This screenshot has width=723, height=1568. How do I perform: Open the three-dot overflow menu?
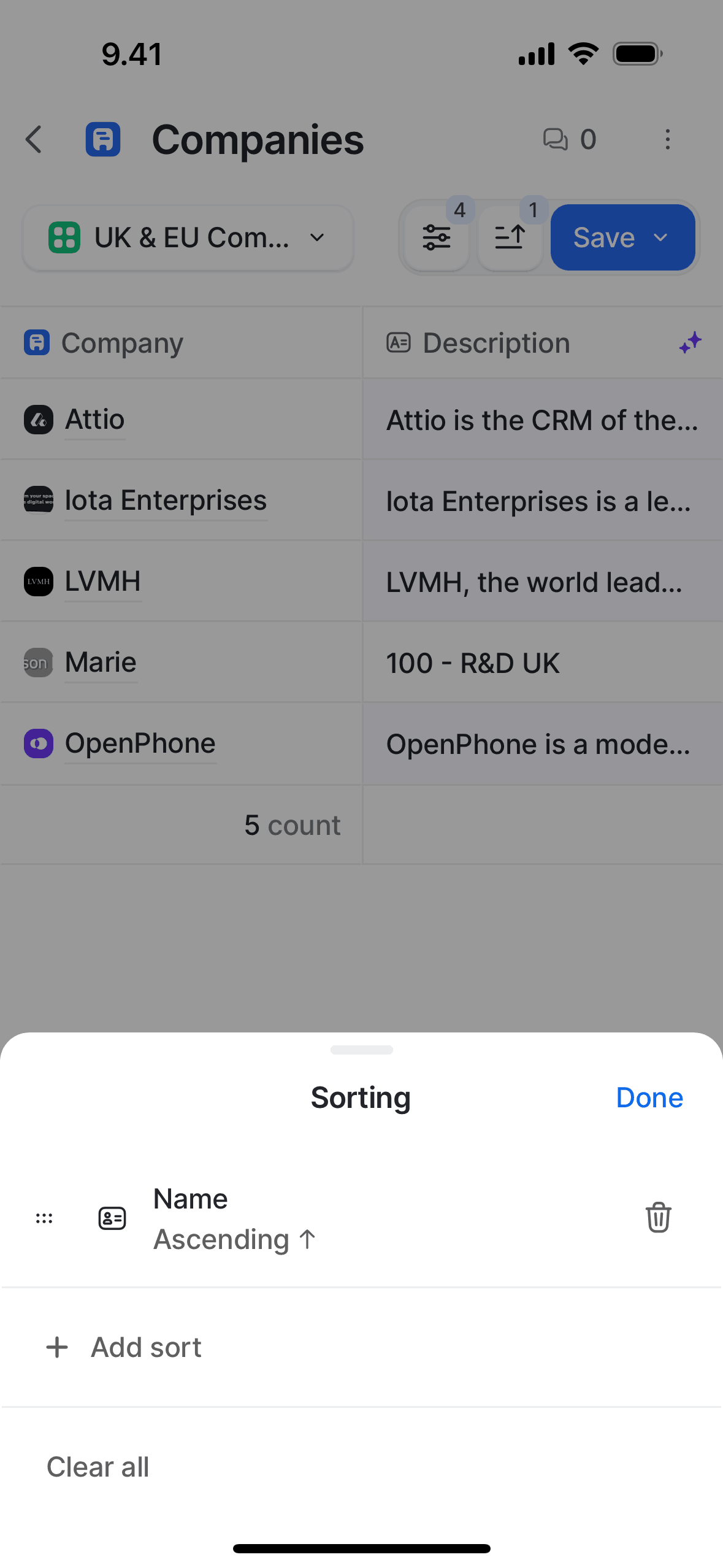click(x=667, y=139)
